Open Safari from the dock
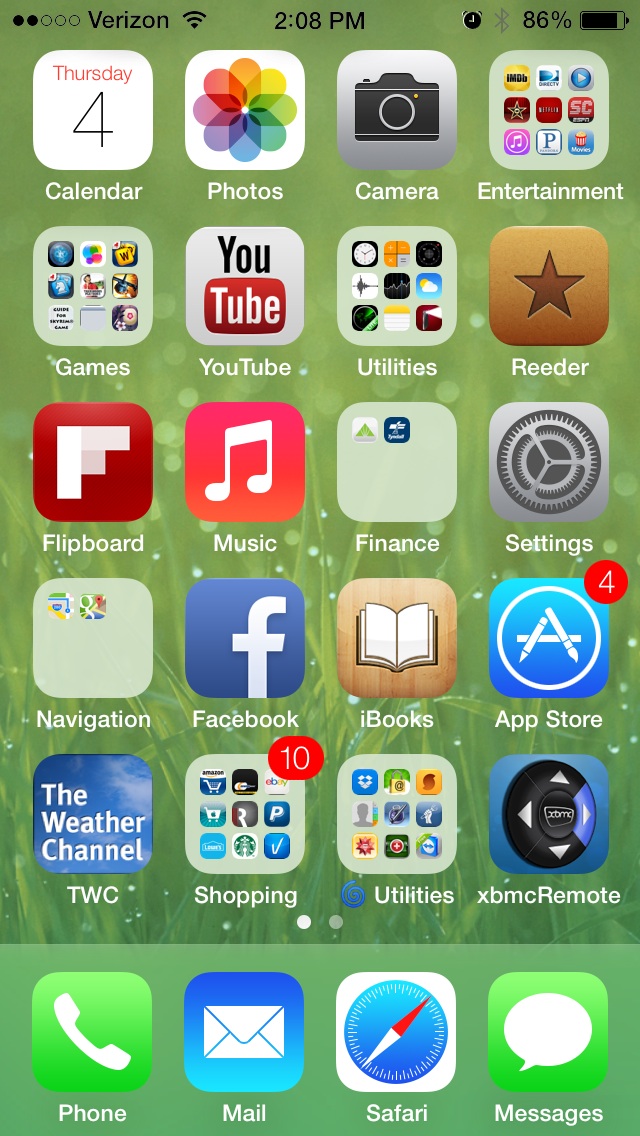This screenshot has height=1136, width=640. pyautogui.click(x=396, y=1032)
